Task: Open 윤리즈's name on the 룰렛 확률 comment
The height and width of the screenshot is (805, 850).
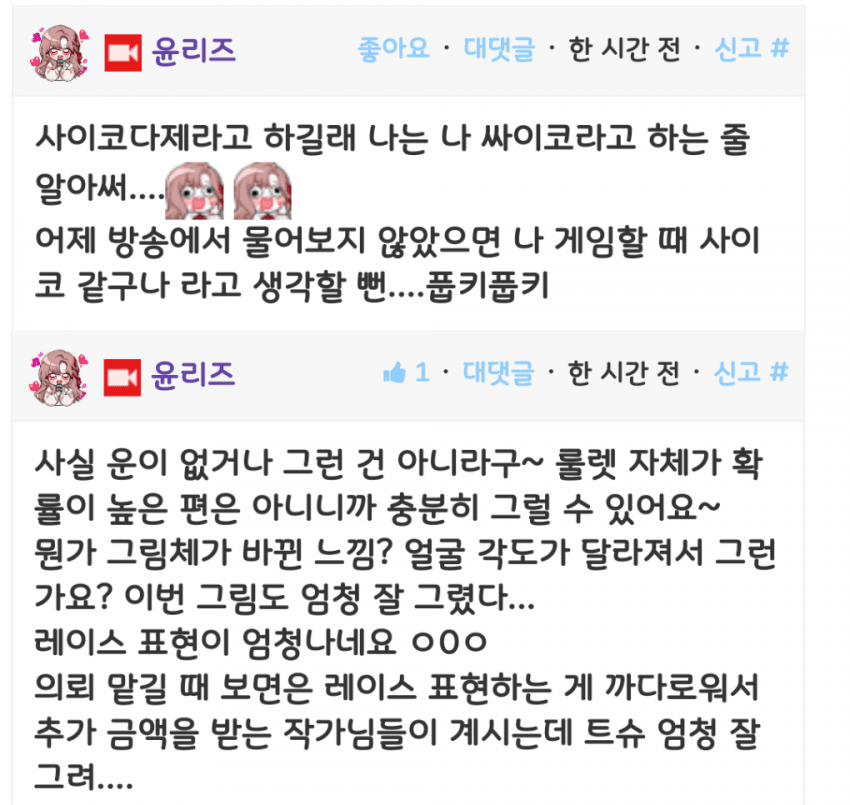Action: tap(194, 374)
